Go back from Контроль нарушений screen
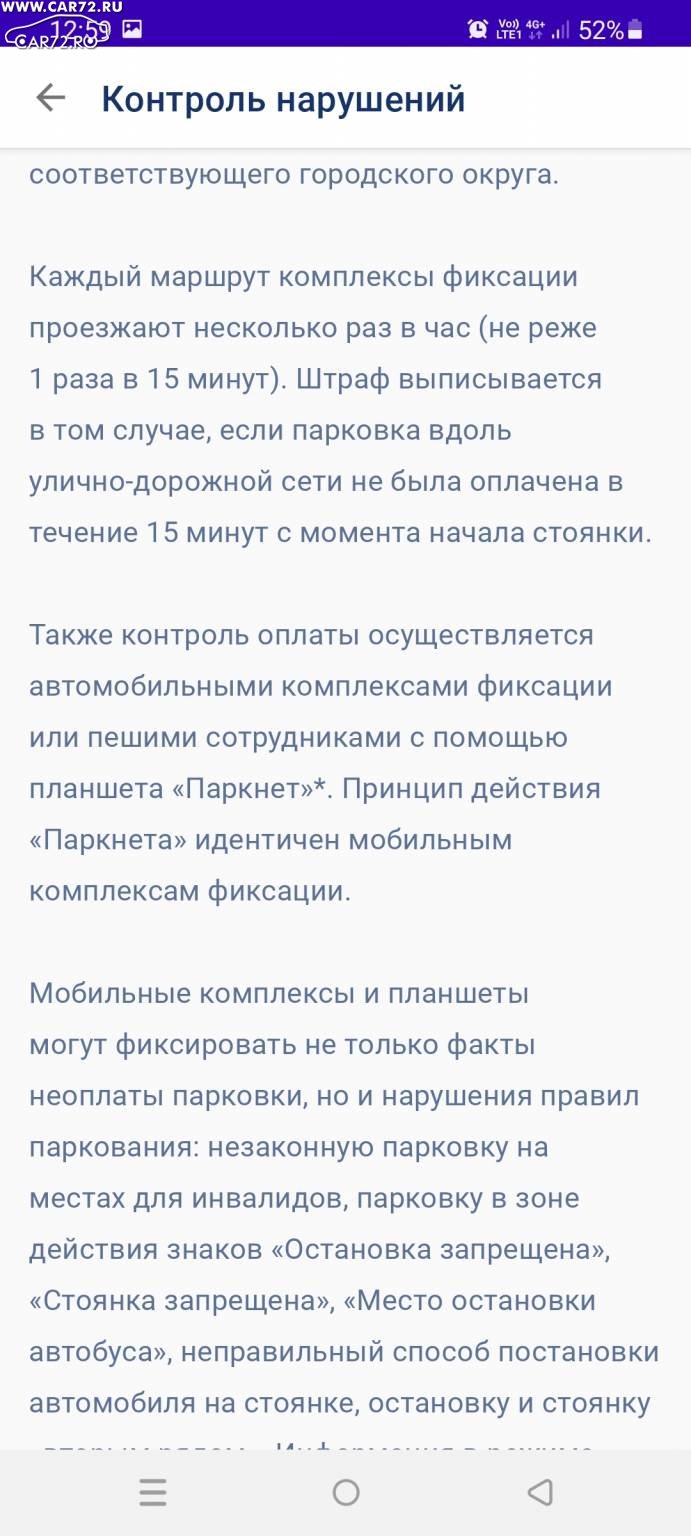Viewport: 691px width, 1536px height. 50,97
